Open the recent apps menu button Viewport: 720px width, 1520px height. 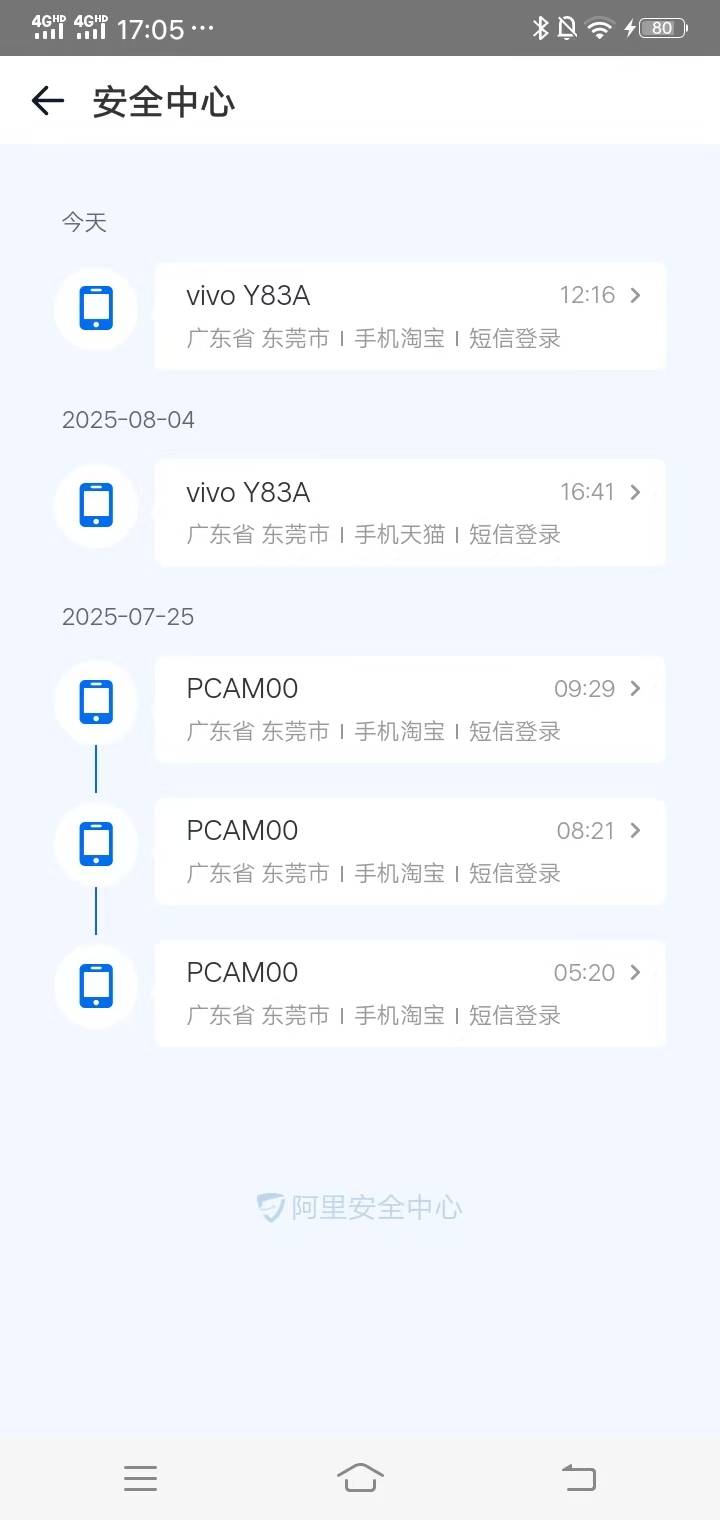click(141, 1478)
